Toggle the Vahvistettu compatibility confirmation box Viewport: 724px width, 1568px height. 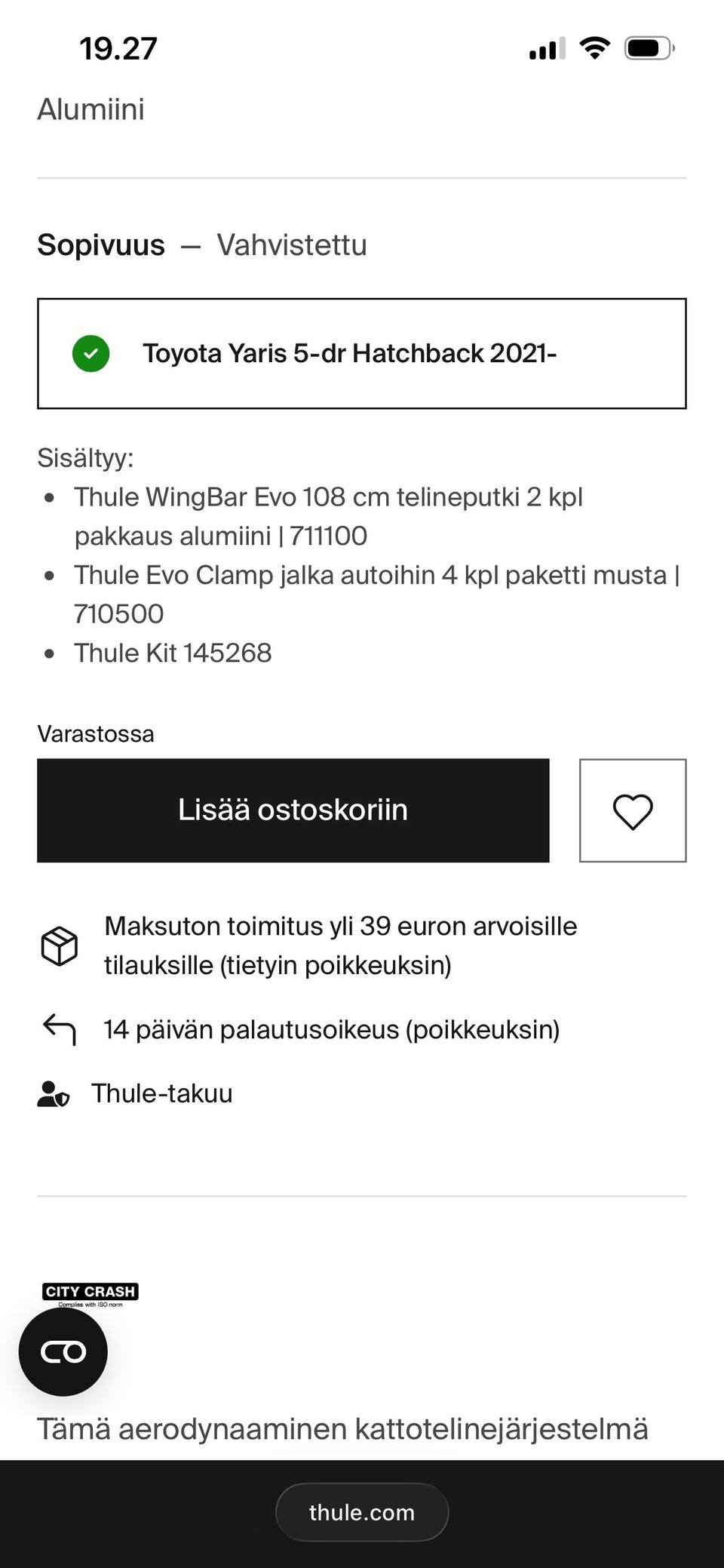362,353
